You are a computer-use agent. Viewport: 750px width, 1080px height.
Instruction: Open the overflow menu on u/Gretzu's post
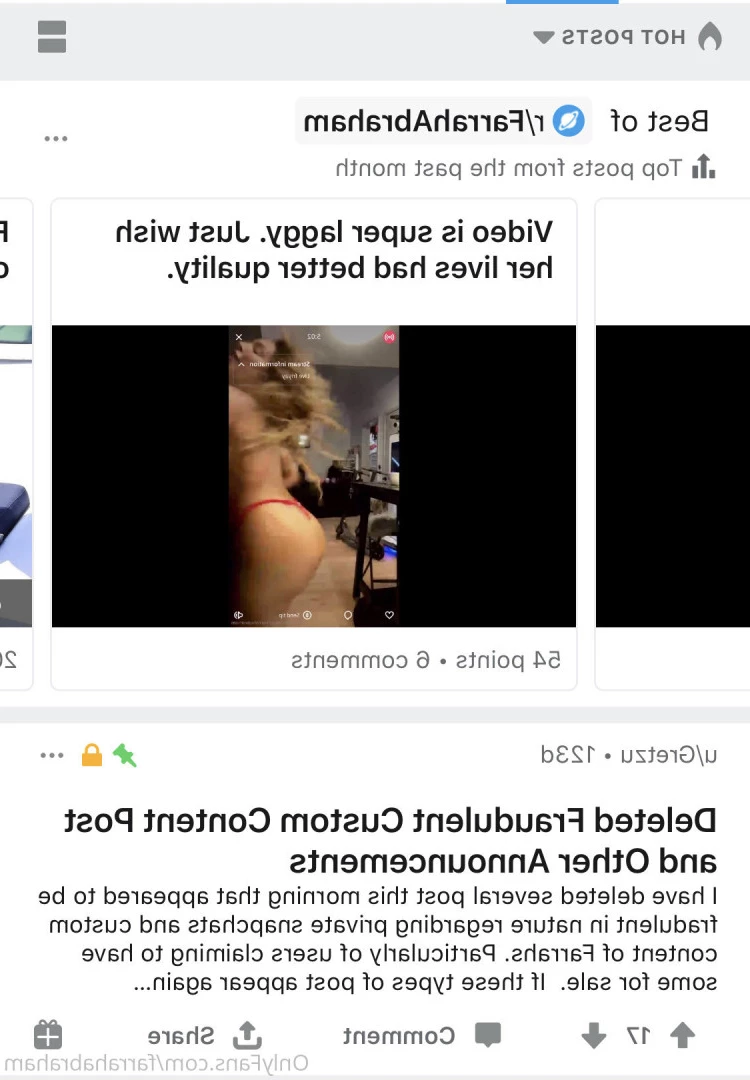52,755
